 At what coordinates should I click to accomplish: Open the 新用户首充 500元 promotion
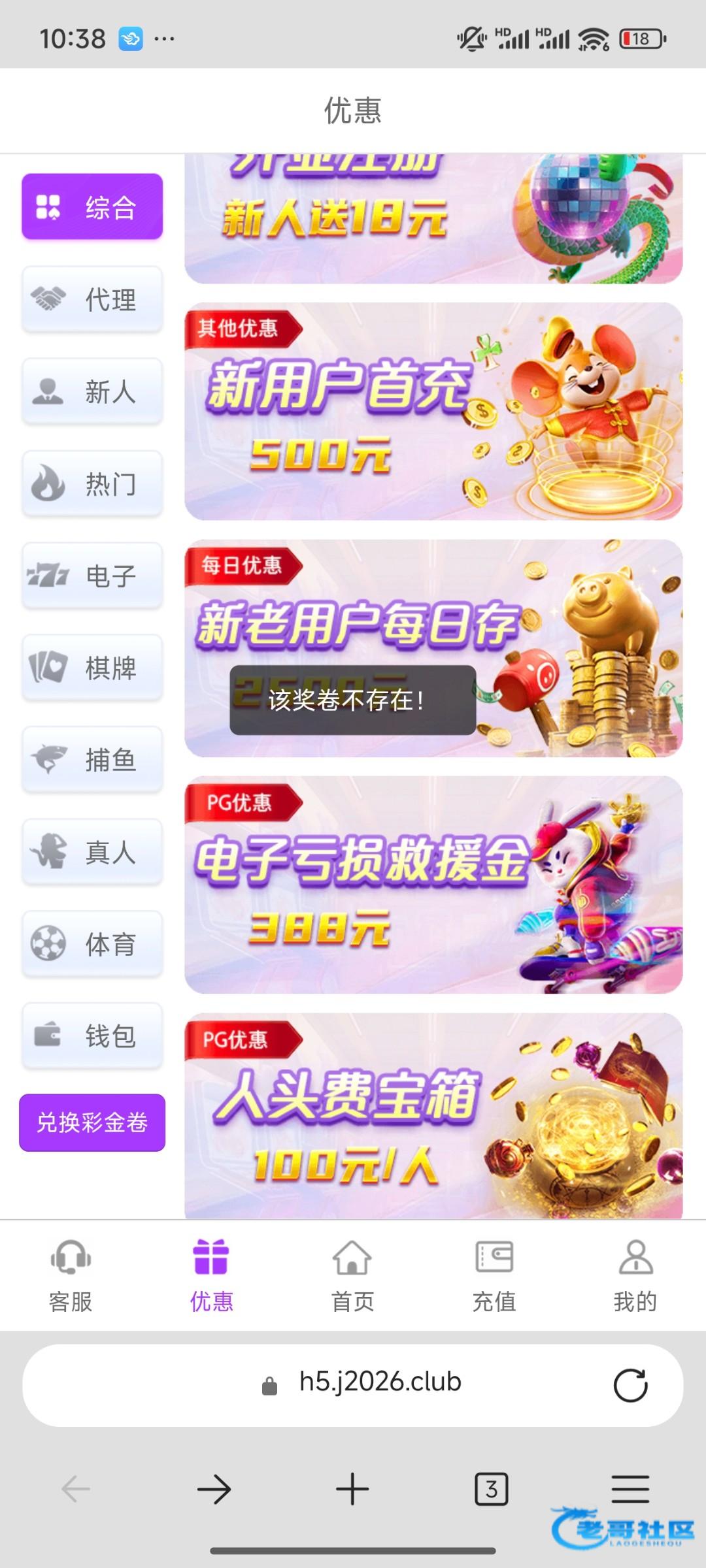pyautogui.click(x=433, y=412)
